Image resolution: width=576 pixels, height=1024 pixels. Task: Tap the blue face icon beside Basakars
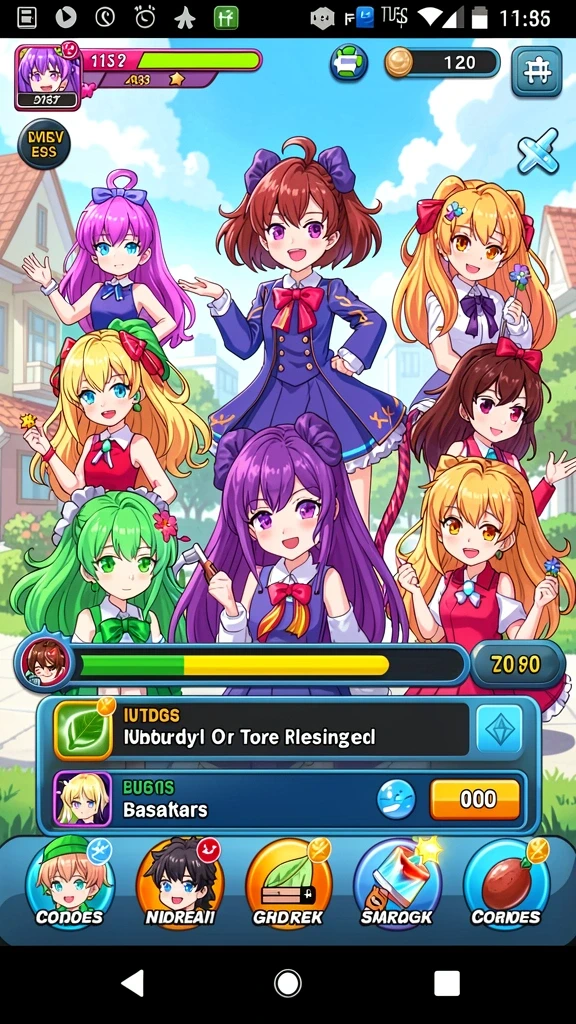396,799
